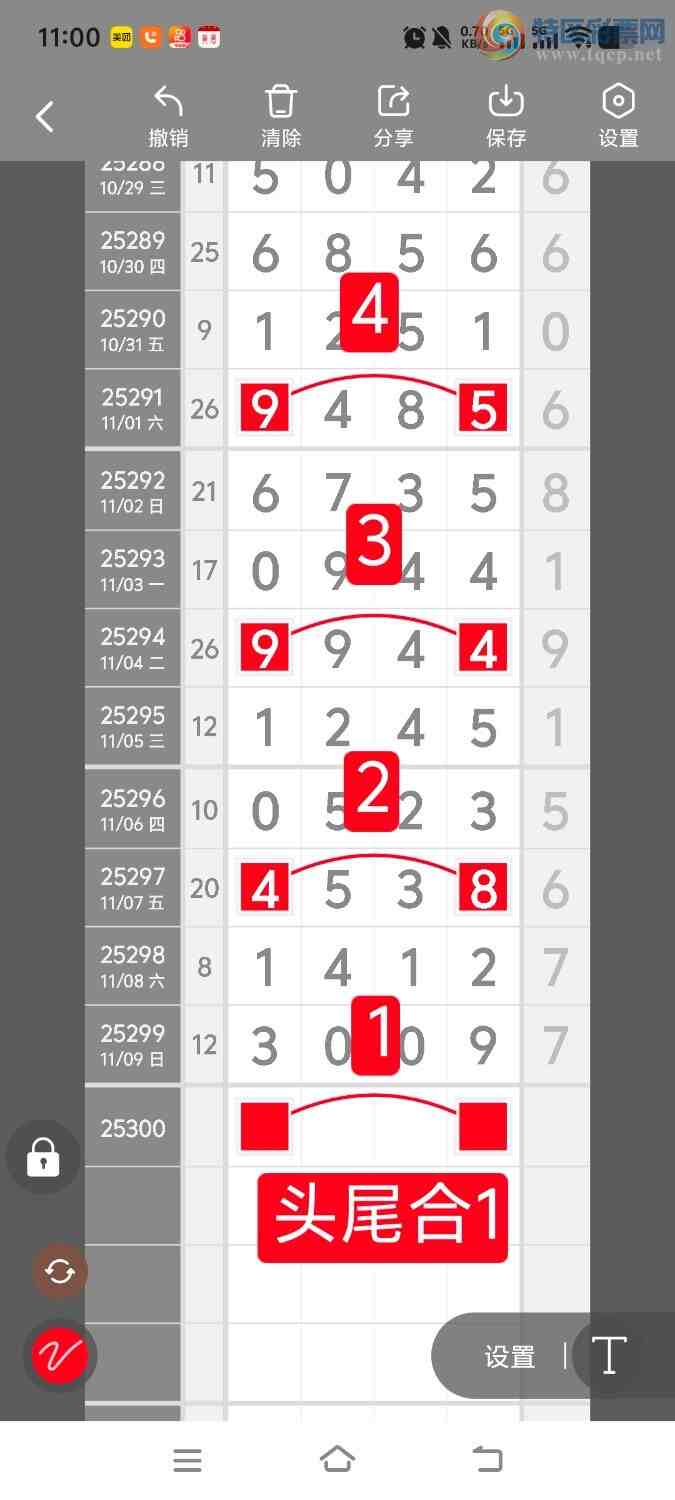Share the chart via 分享

point(394,117)
